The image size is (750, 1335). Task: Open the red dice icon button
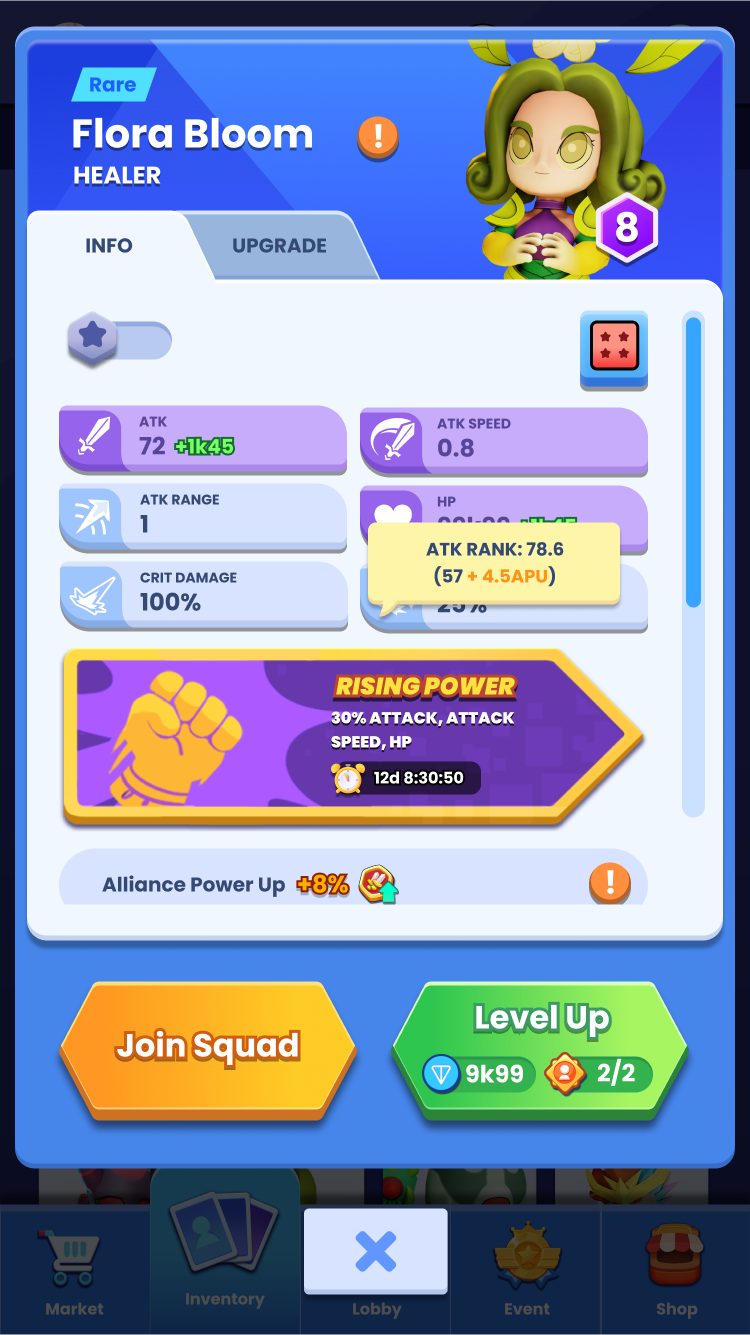tap(614, 348)
